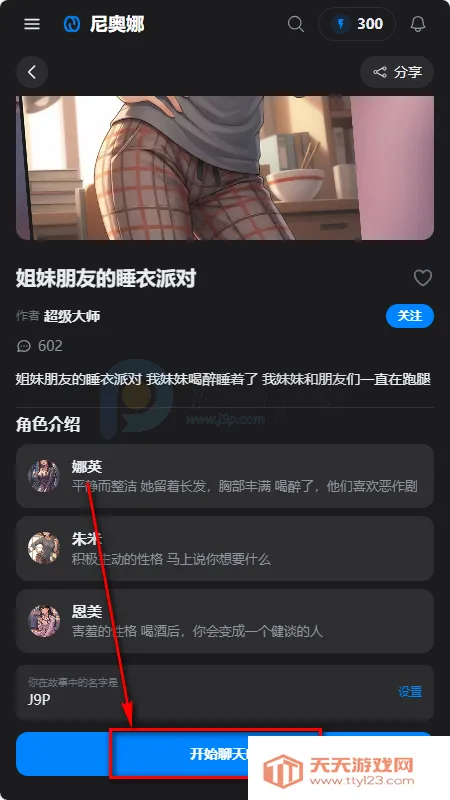Open character card 朱米
Viewport: 450px width, 800px height.
(225, 548)
